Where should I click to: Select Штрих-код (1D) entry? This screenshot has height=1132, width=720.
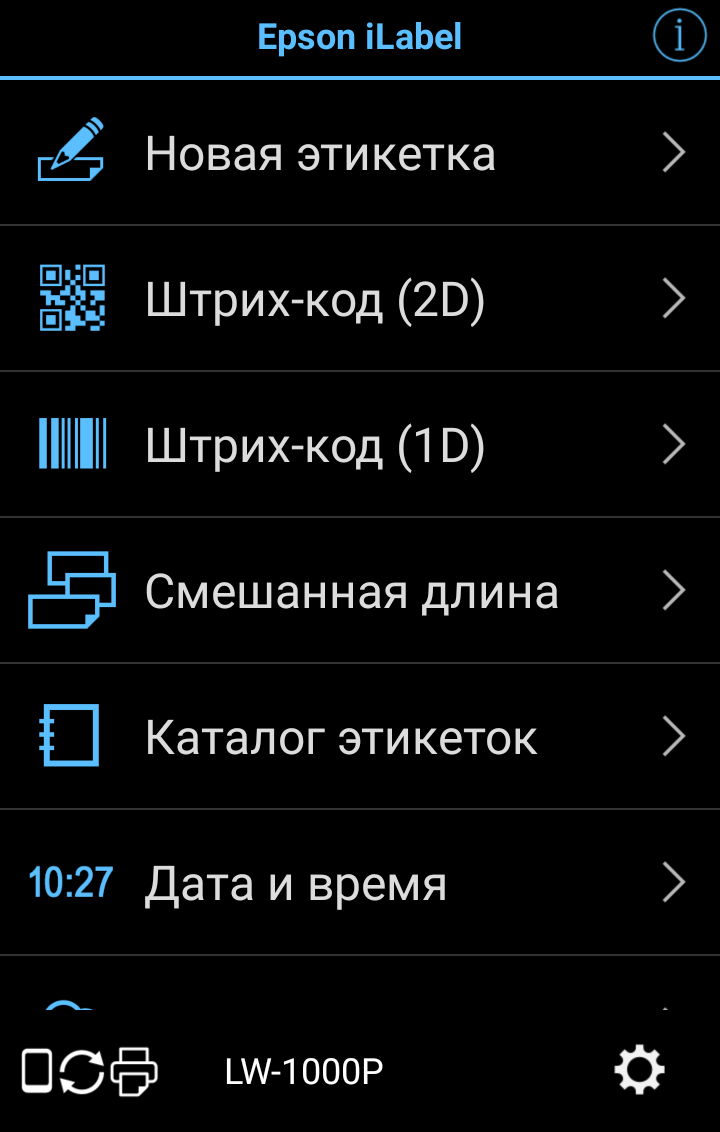[360, 445]
